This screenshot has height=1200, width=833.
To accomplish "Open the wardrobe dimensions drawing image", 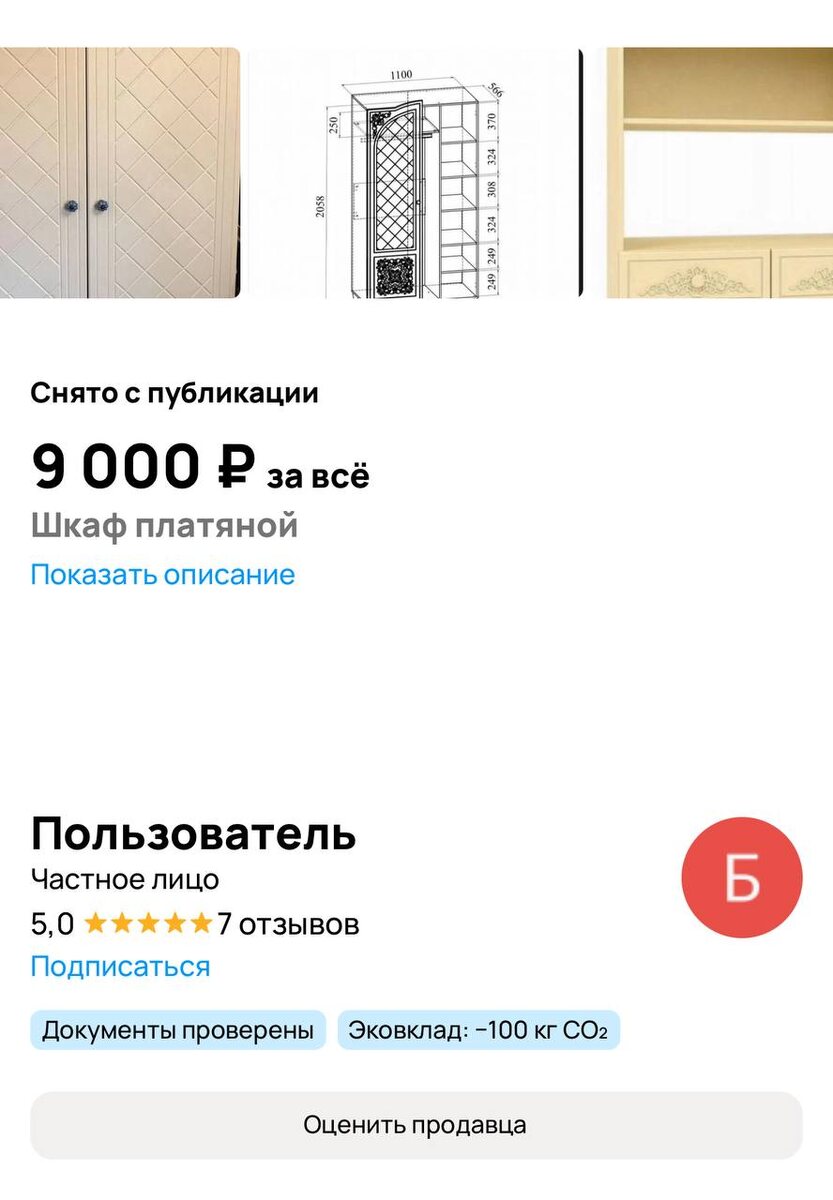I will [414, 172].
